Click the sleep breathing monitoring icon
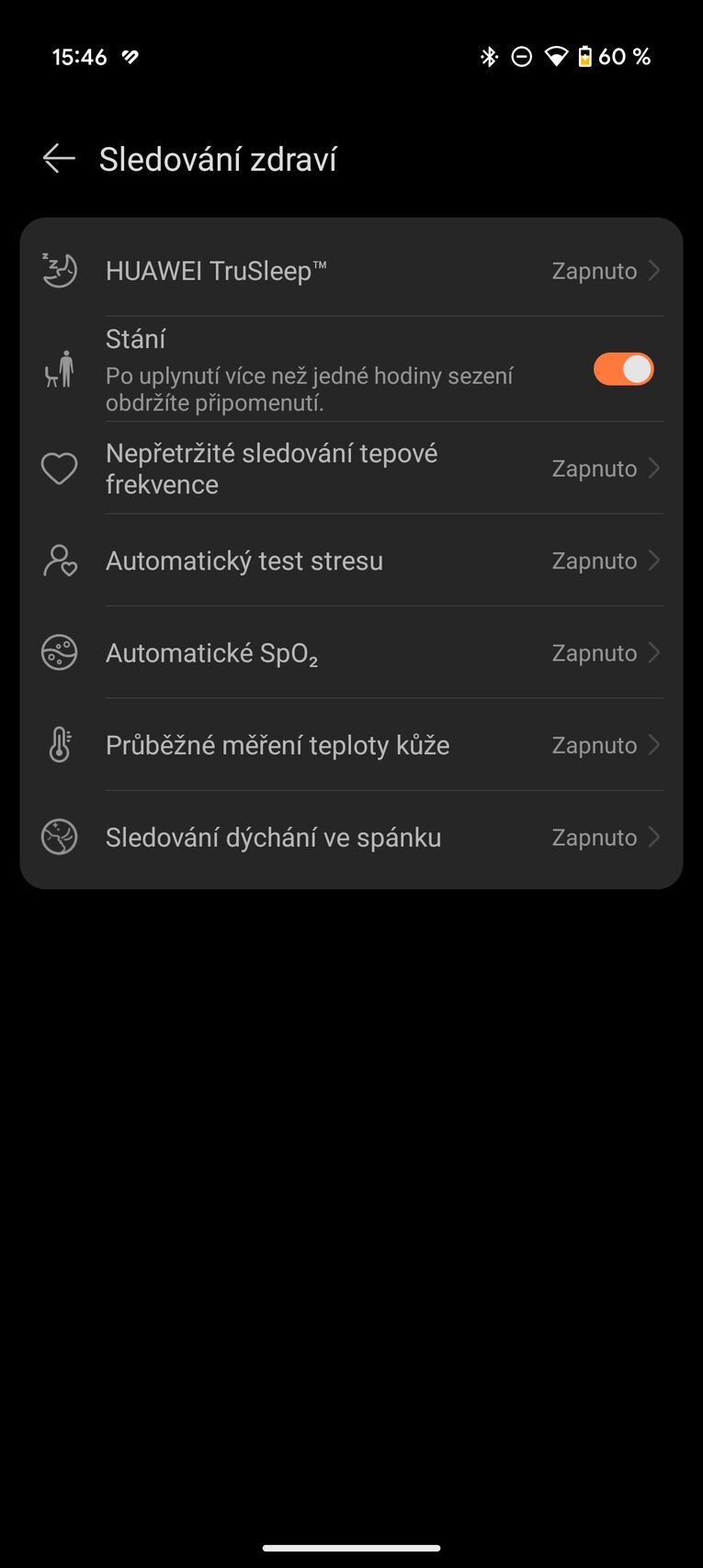Viewport: 703px width, 1568px height. point(59,837)
